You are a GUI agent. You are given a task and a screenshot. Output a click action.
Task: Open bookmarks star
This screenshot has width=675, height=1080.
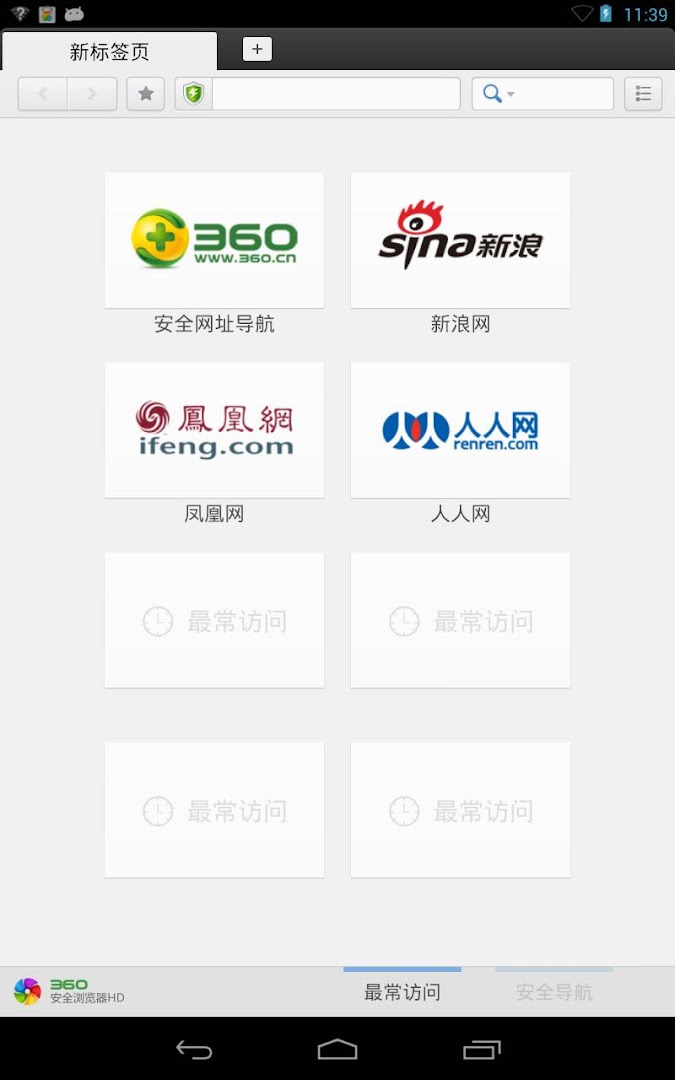point(145,94)
